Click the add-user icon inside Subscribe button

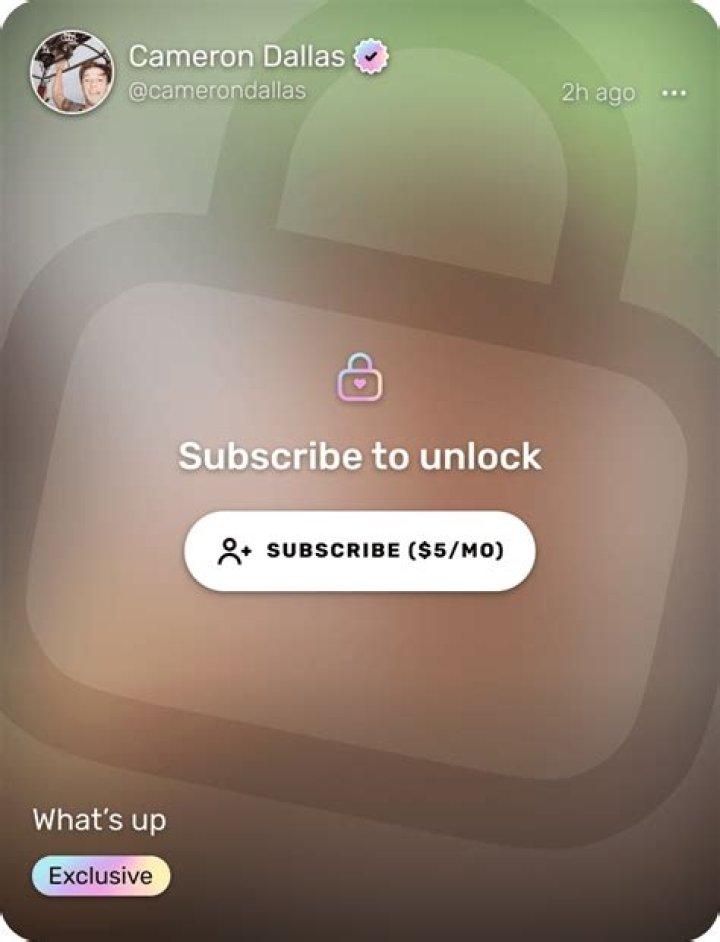[x=232, y=551]
